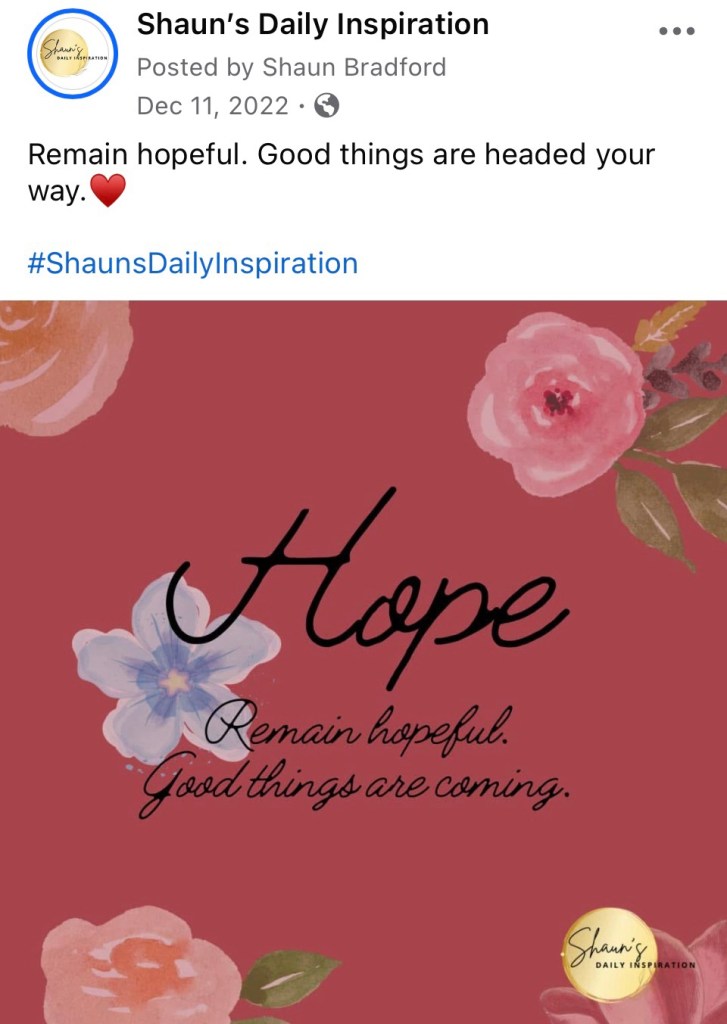Open the #ShaunsDailyInspiration hashtag

coord(192,263)
